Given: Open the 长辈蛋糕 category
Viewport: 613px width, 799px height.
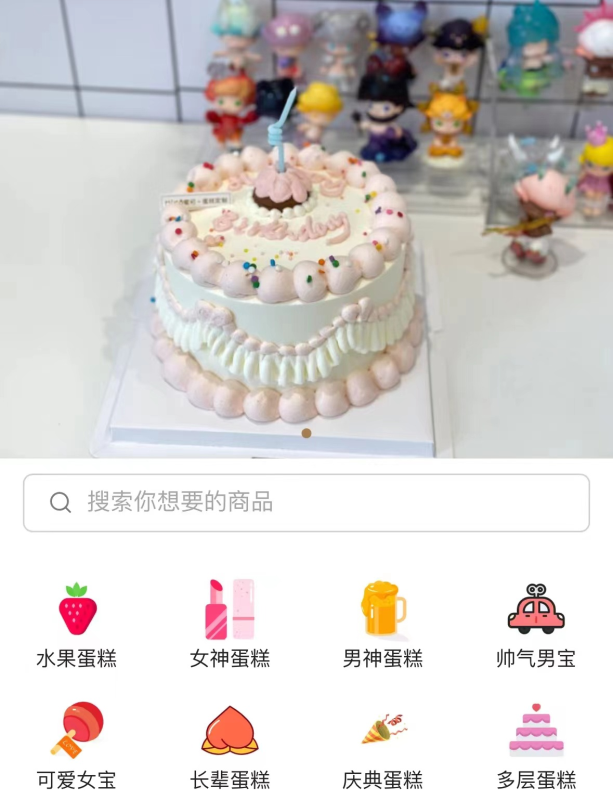Looking at the screenshot, I should point(230,745).
